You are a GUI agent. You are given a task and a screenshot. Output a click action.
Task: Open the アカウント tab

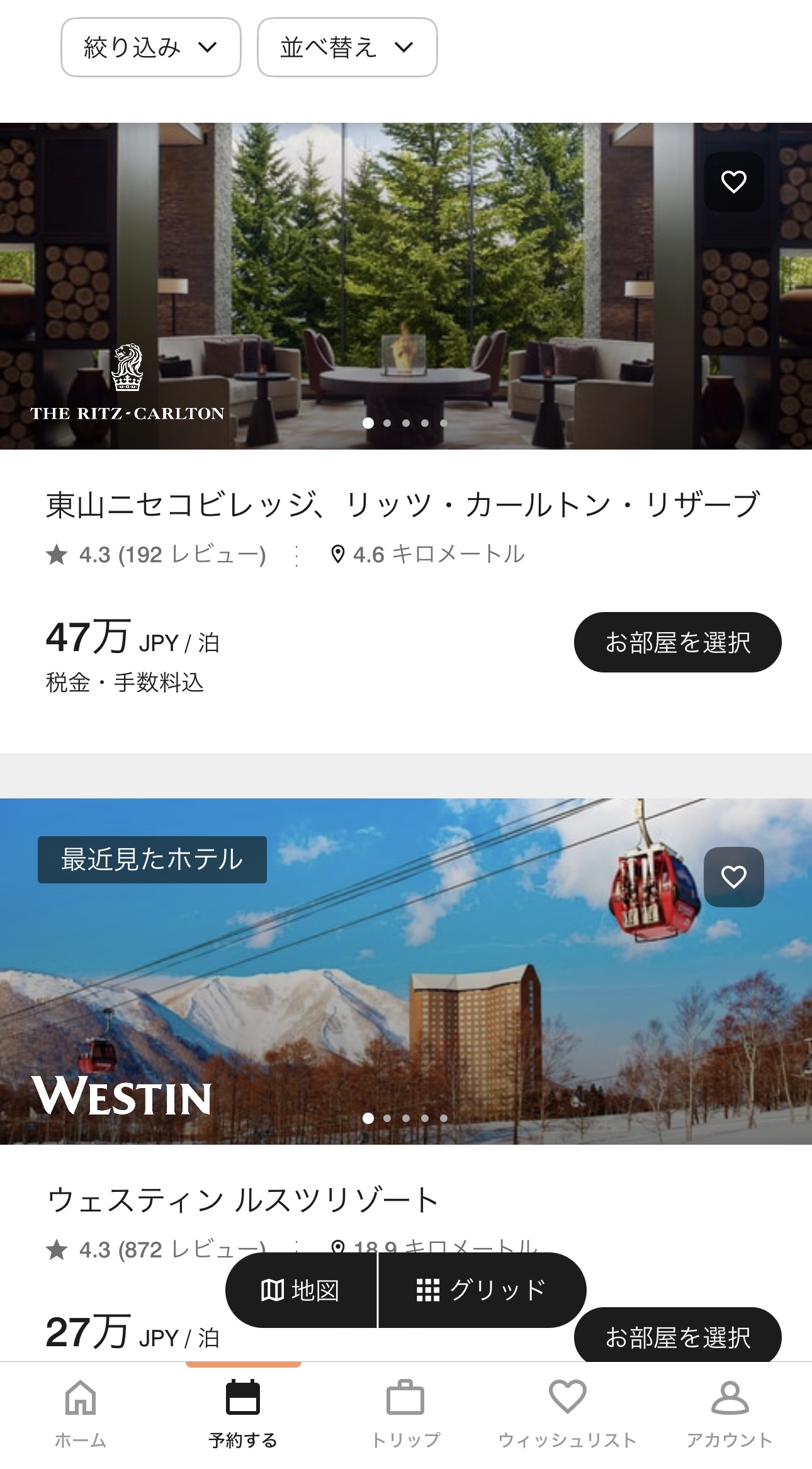point(730,1414)
